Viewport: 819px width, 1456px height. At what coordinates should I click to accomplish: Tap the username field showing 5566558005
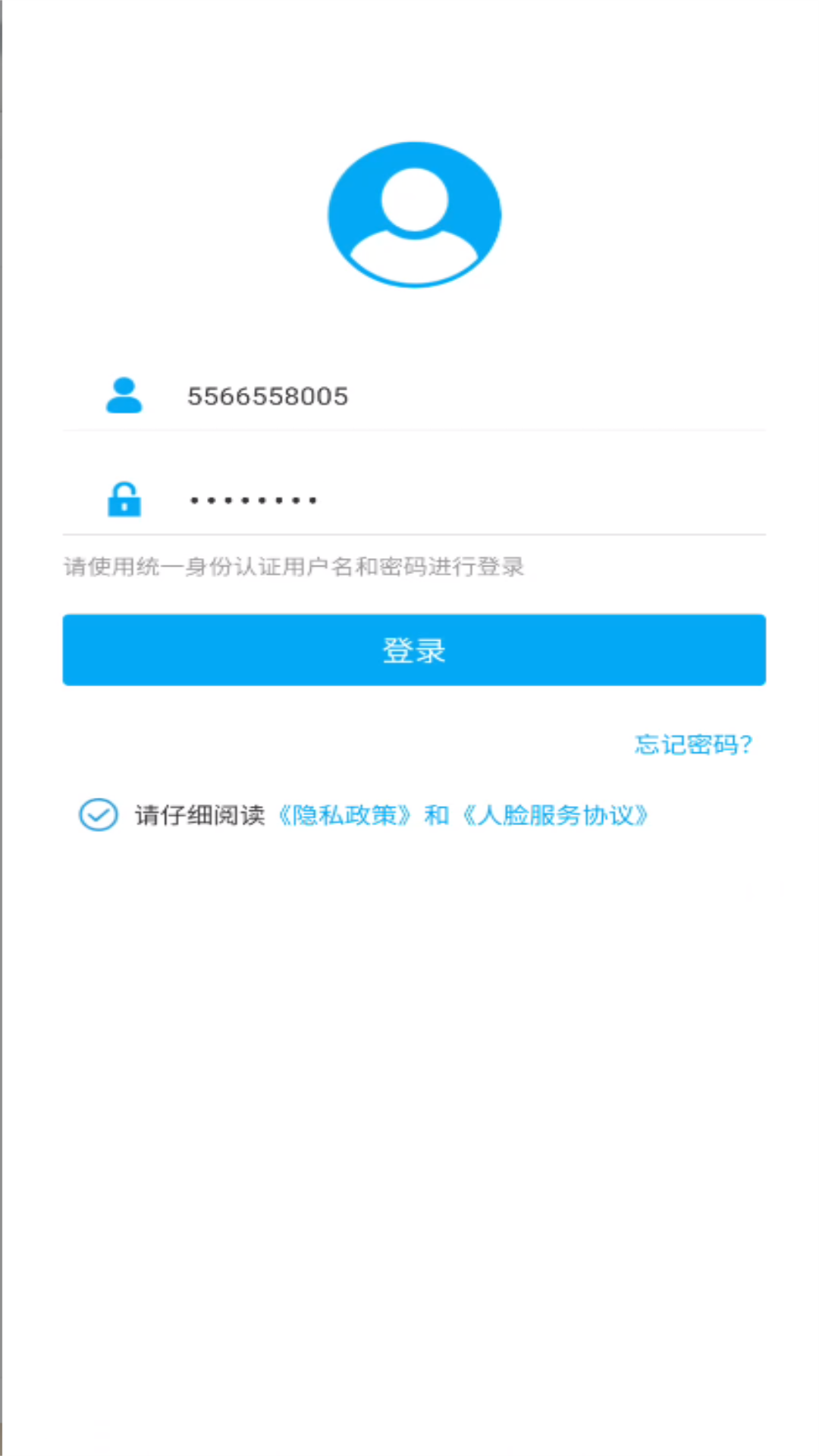[455, 396]
